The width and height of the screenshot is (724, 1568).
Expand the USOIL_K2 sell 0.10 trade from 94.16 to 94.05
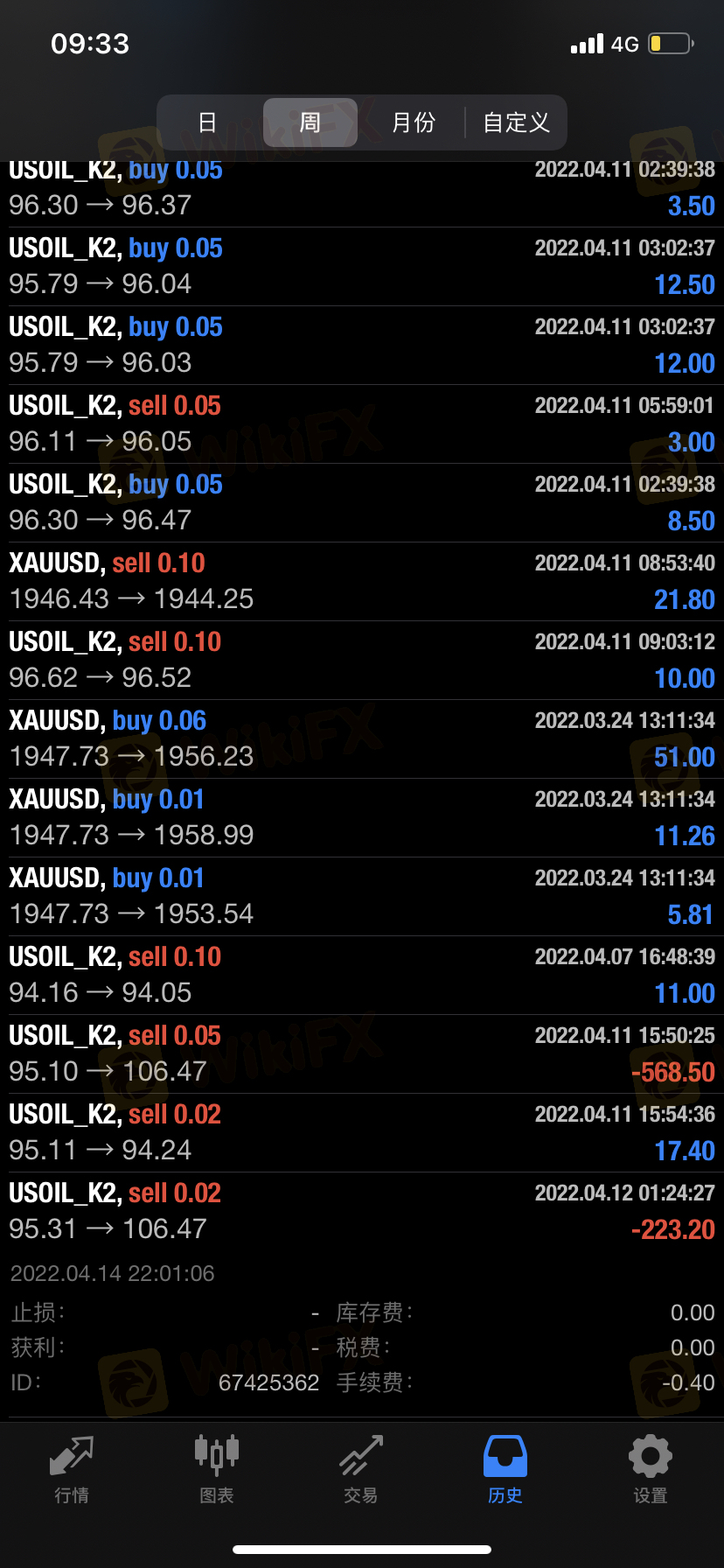pos(362,976)
